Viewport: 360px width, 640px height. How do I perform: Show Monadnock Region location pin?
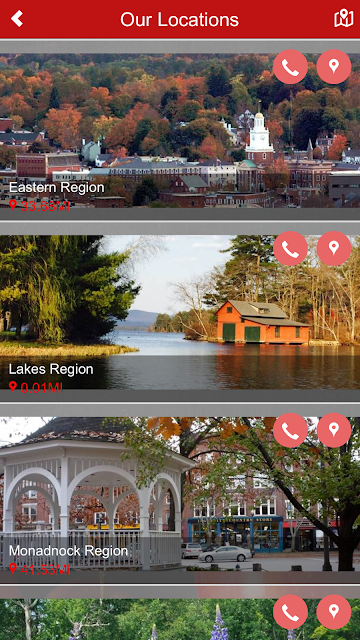(x=334, y=430)
